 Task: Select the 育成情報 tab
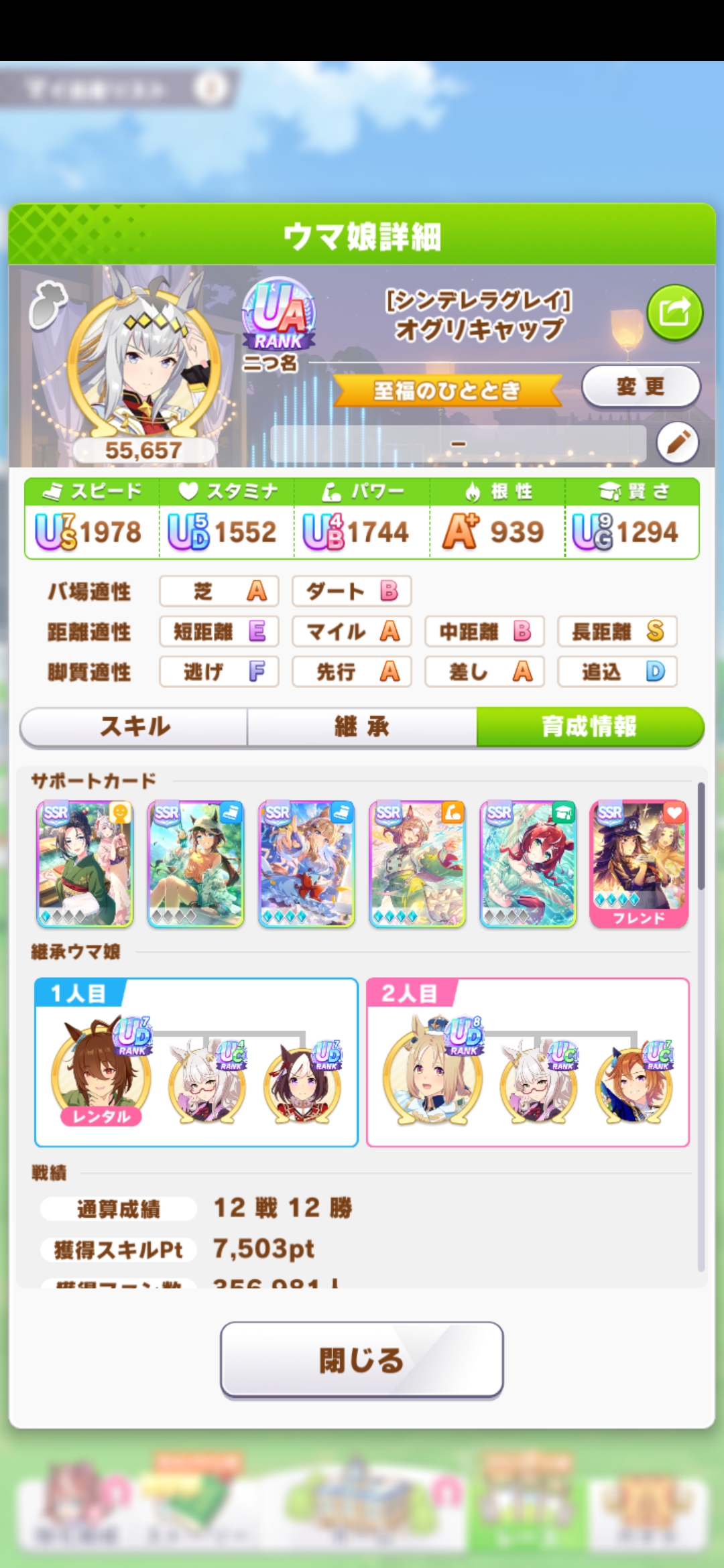(589, 726)
